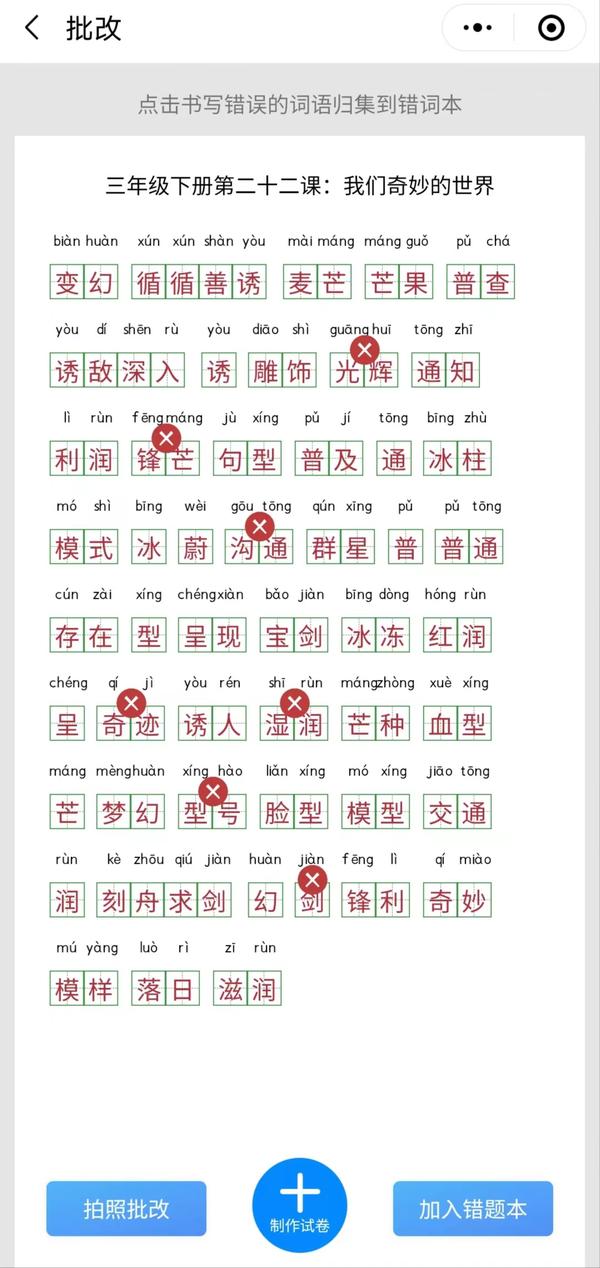600x1268 pixels.
Task: Select the wrong word 沟通
Action: click(259, 548)
